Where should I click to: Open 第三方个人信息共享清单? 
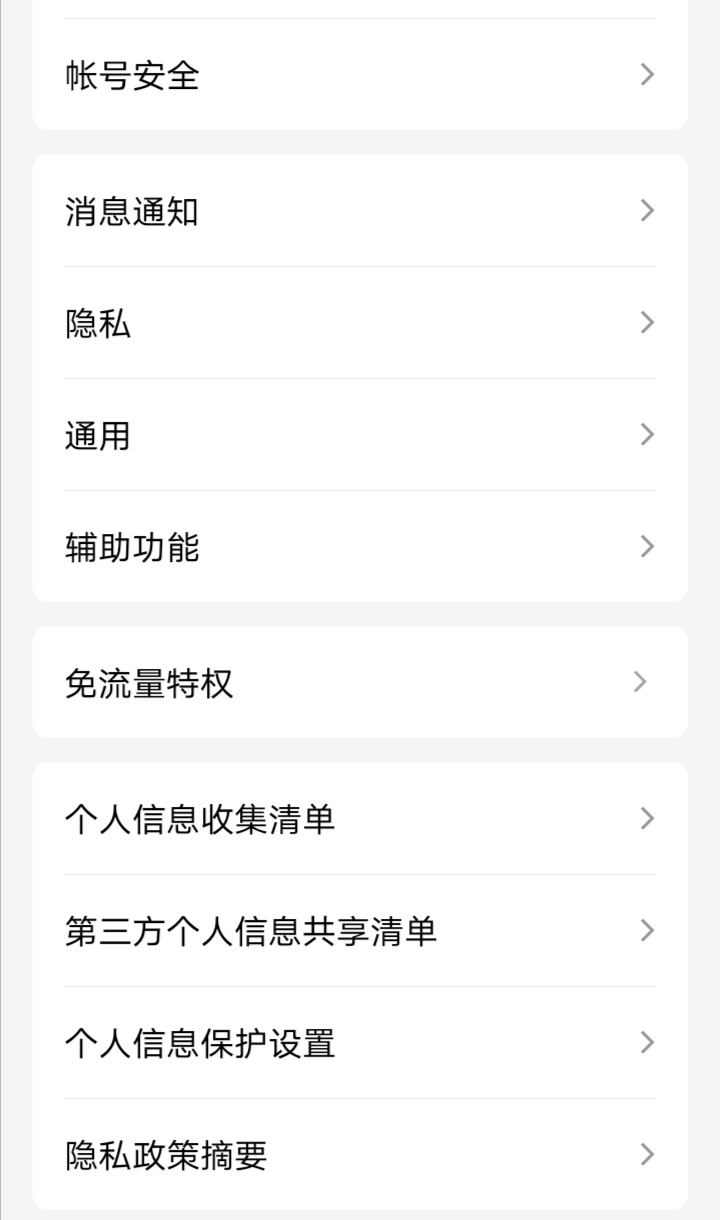click(x=360, y=931)
